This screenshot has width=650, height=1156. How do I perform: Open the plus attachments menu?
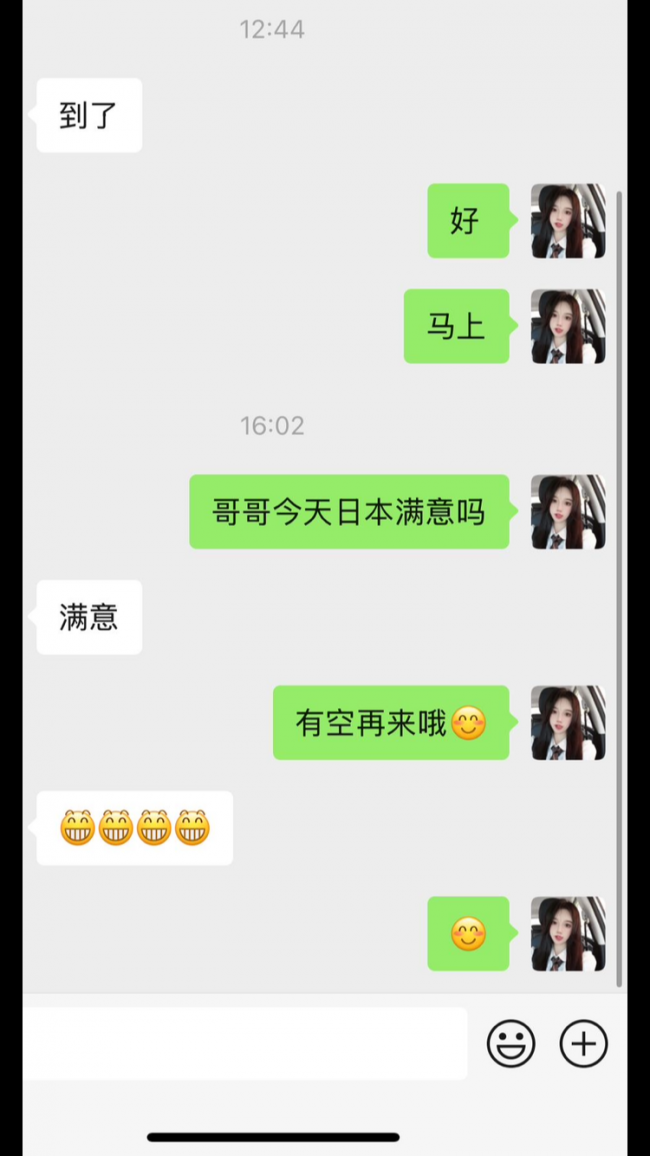(584, 1044)
